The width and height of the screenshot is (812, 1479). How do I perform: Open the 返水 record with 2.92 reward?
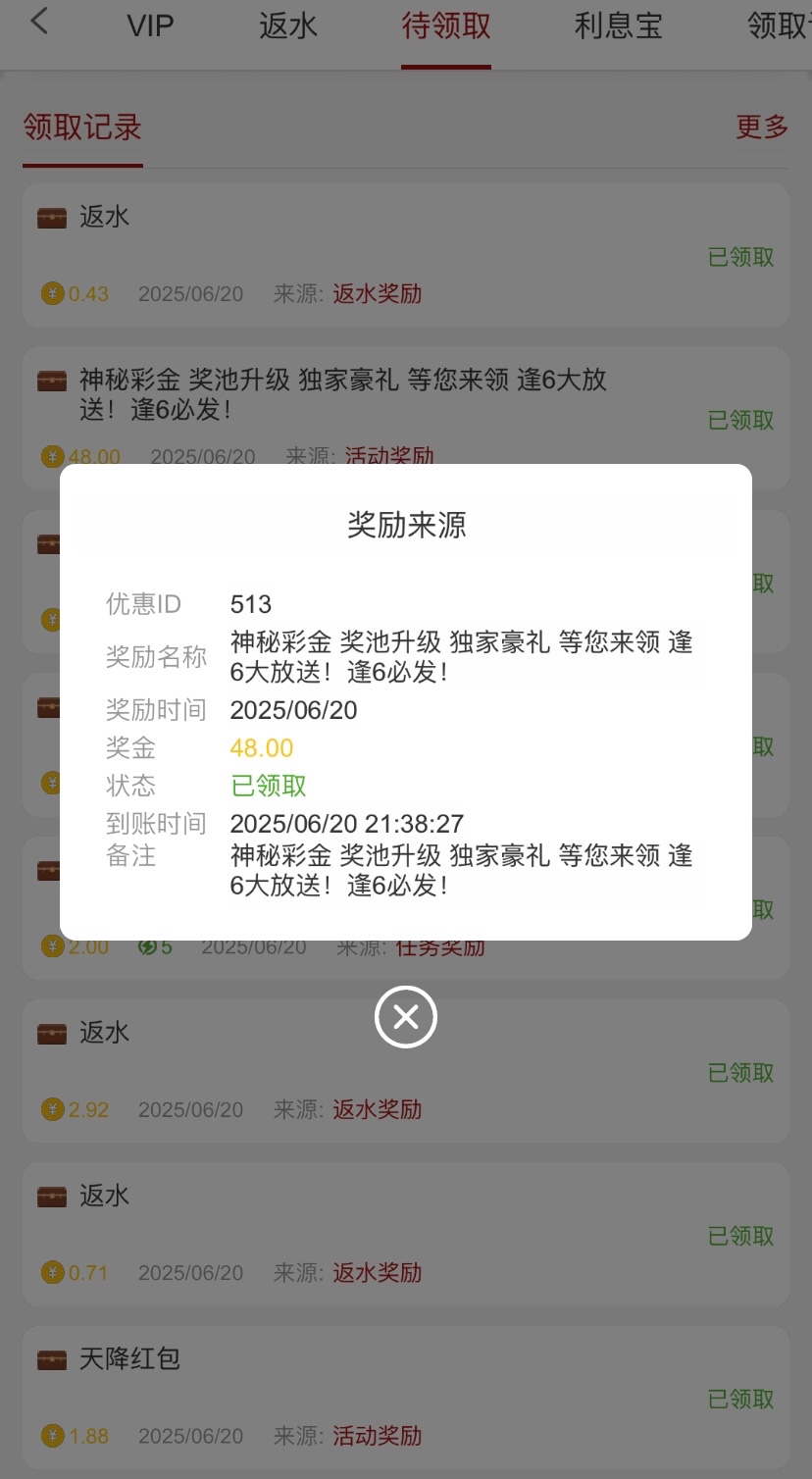(x=405, y=1071)
